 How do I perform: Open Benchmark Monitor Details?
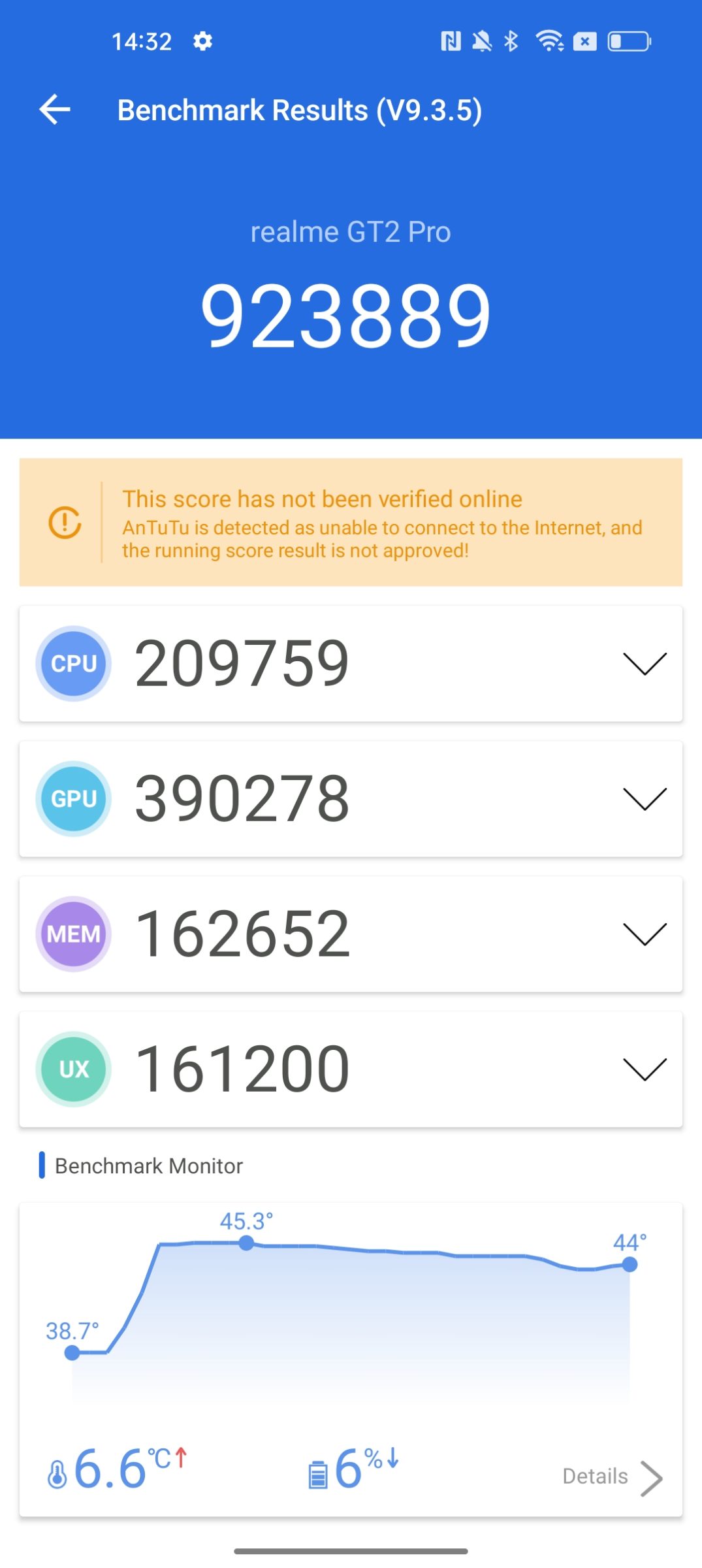[x=611, y=1477]
